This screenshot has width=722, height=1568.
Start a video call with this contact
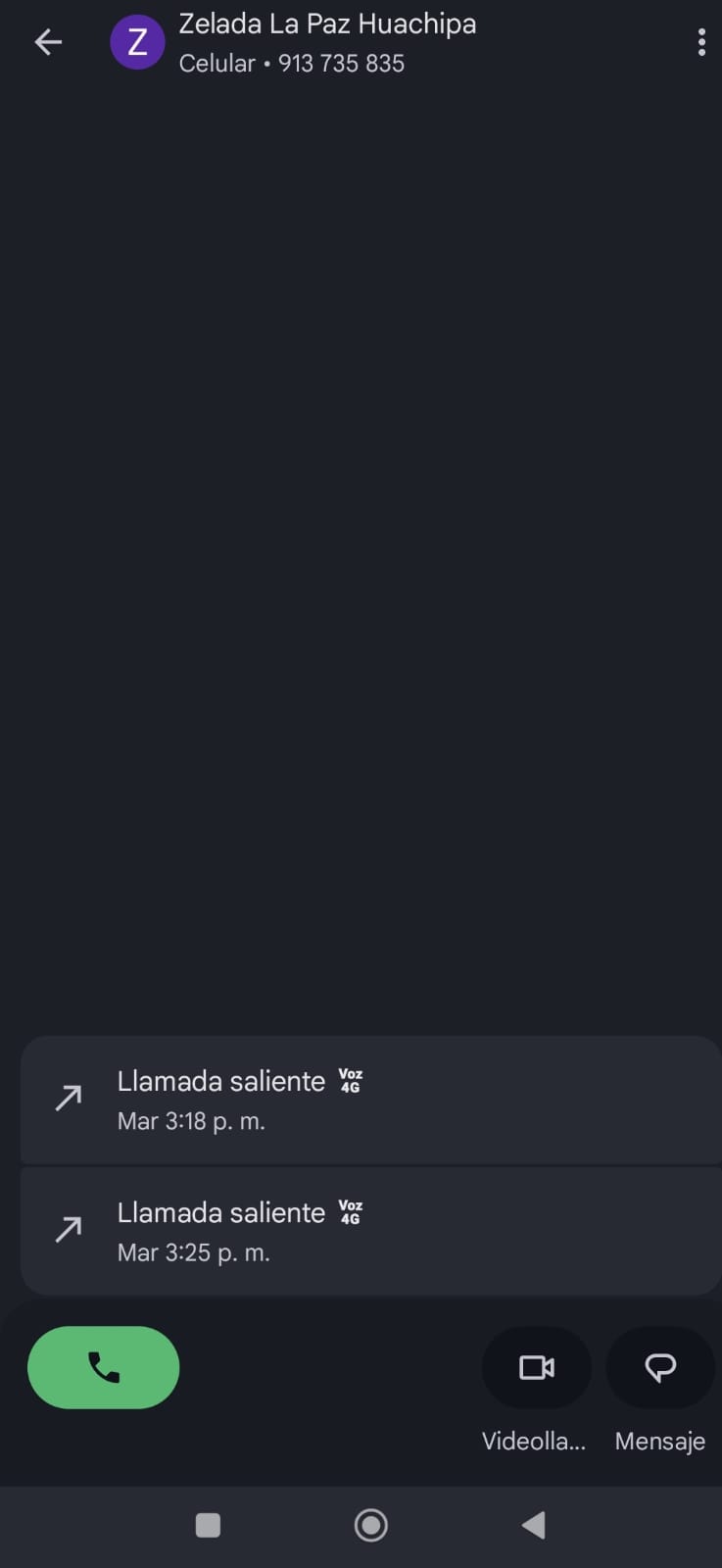coord(537,1367)
